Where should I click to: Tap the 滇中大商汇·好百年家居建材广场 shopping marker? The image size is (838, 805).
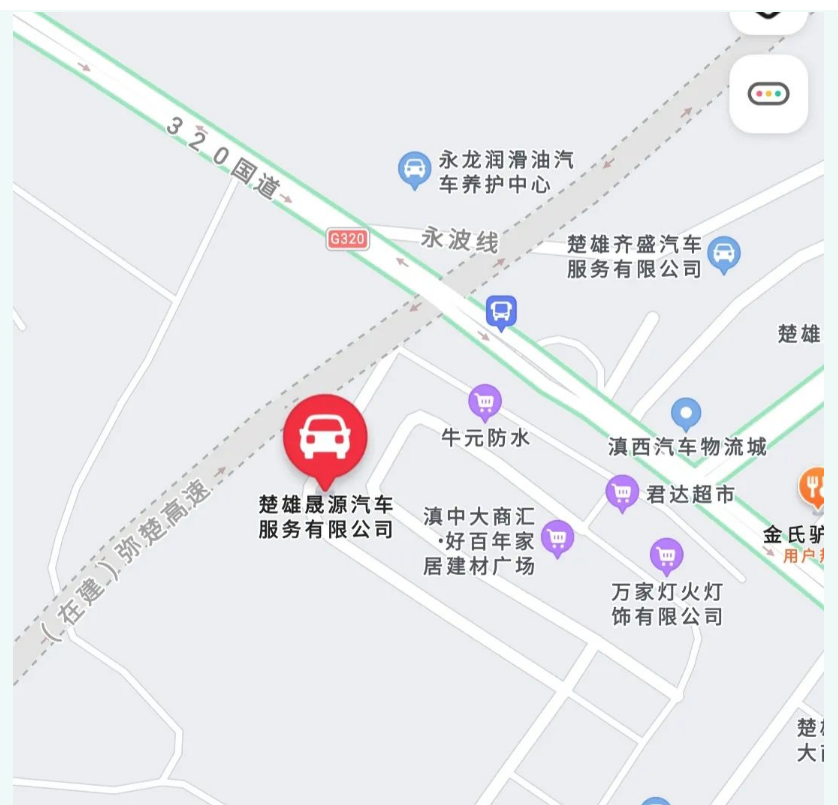(557, 538)
